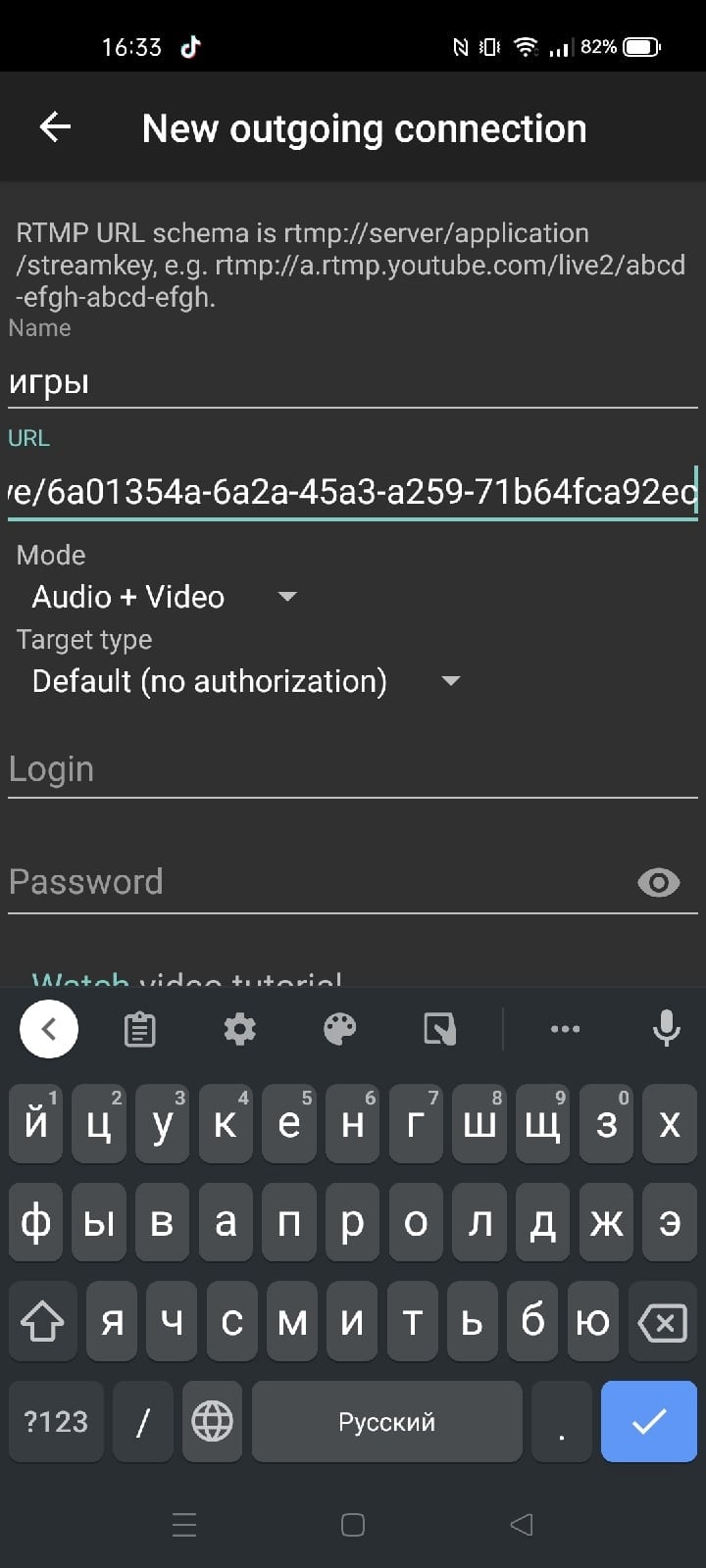Screen dimensions: 706x1568
Task: Open the Audio + Video mode dropdown
Action: pyautogui.click(x=164, y=597)
